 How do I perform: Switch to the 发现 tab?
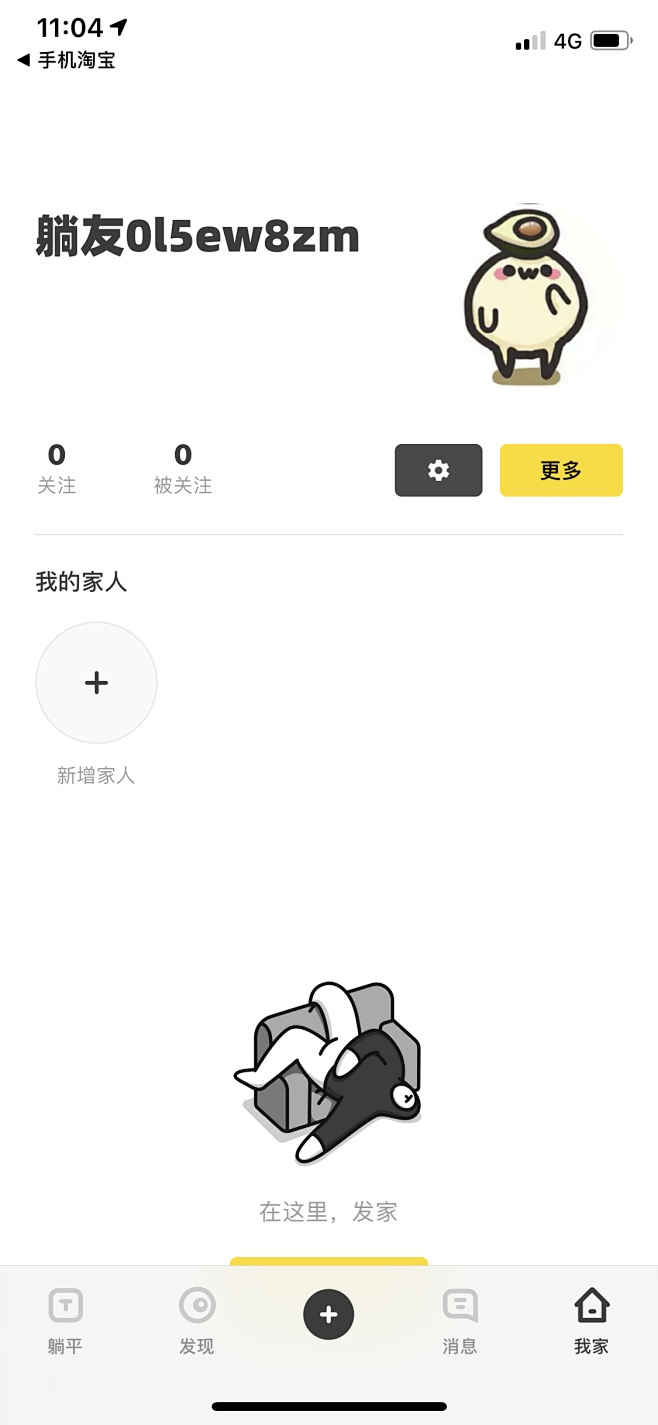pos(197,1320)
